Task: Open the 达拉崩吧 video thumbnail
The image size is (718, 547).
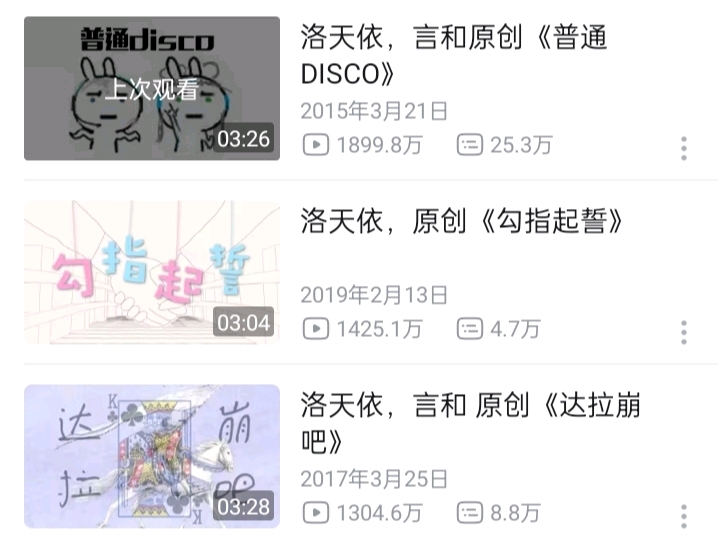Action: [x=152, y=456]
